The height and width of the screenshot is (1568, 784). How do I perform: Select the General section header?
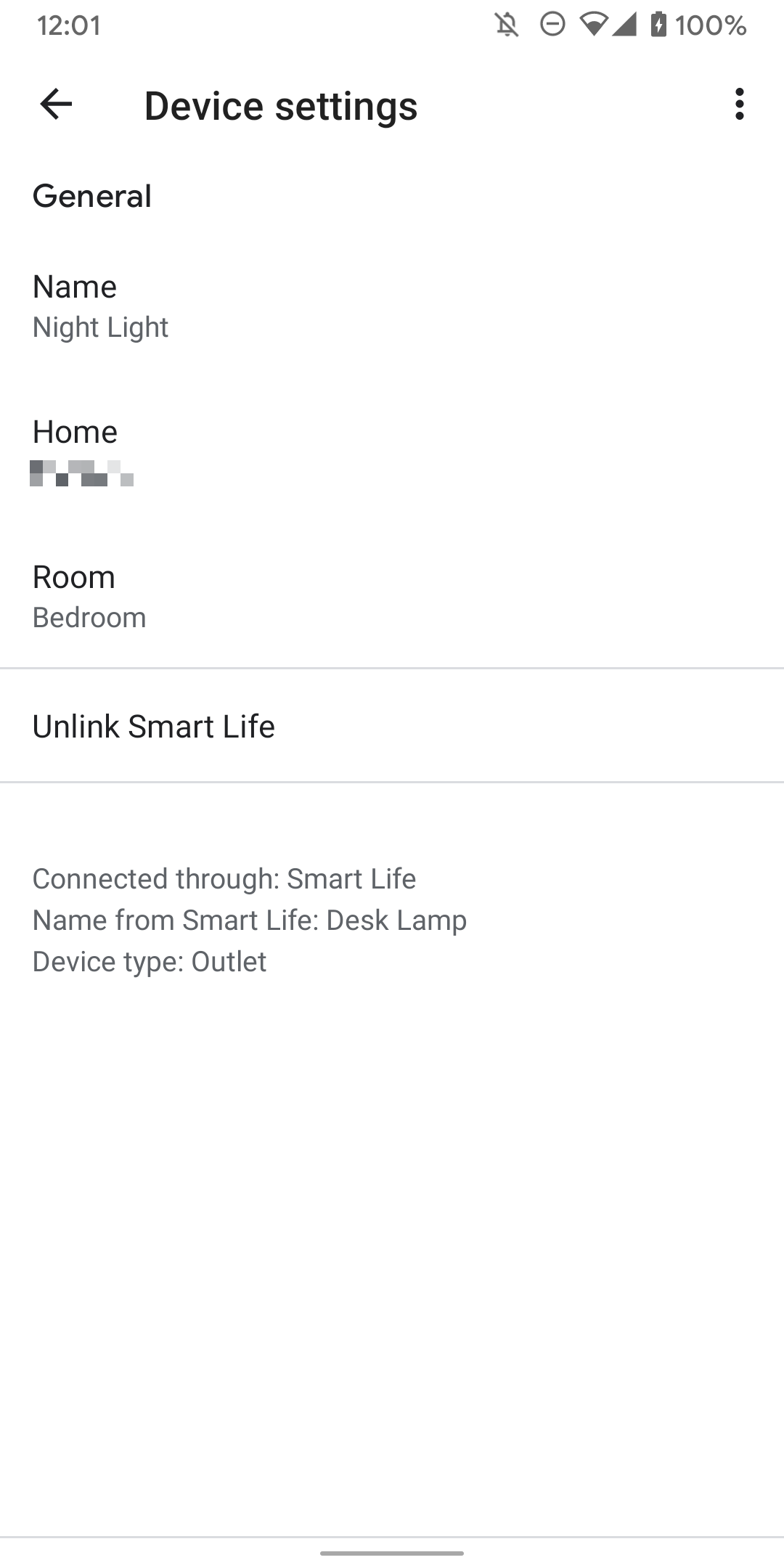(x=93, y=194)
